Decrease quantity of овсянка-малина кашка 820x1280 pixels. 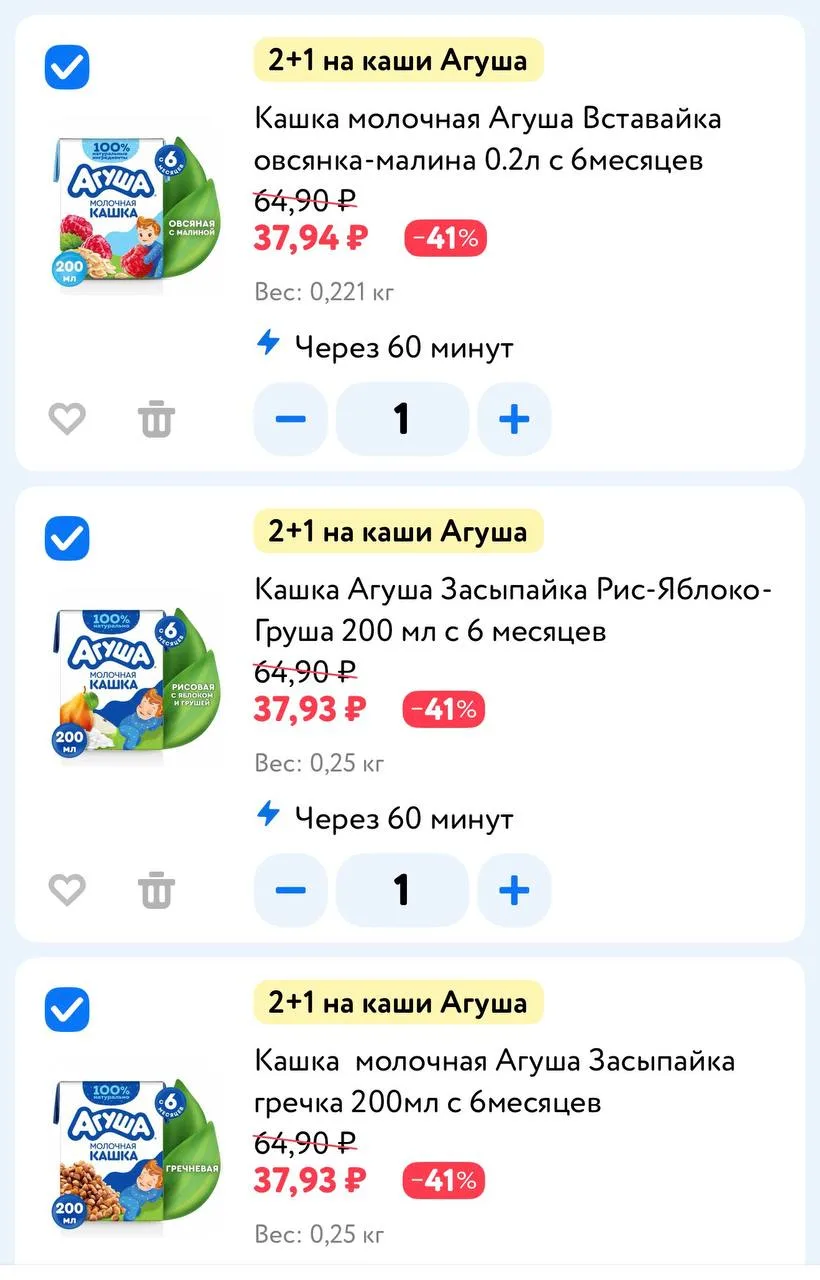(x=290, y=419)
